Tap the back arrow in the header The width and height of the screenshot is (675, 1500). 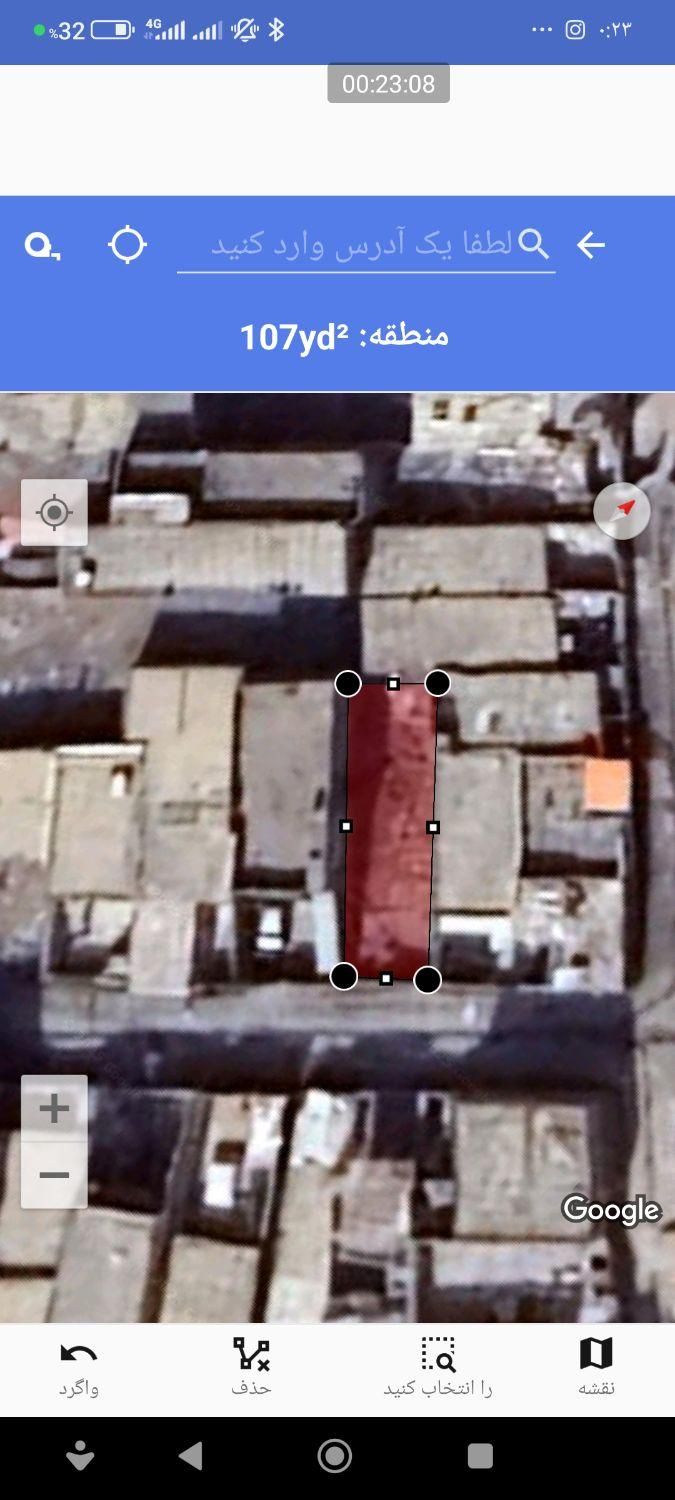coord(591,245)
